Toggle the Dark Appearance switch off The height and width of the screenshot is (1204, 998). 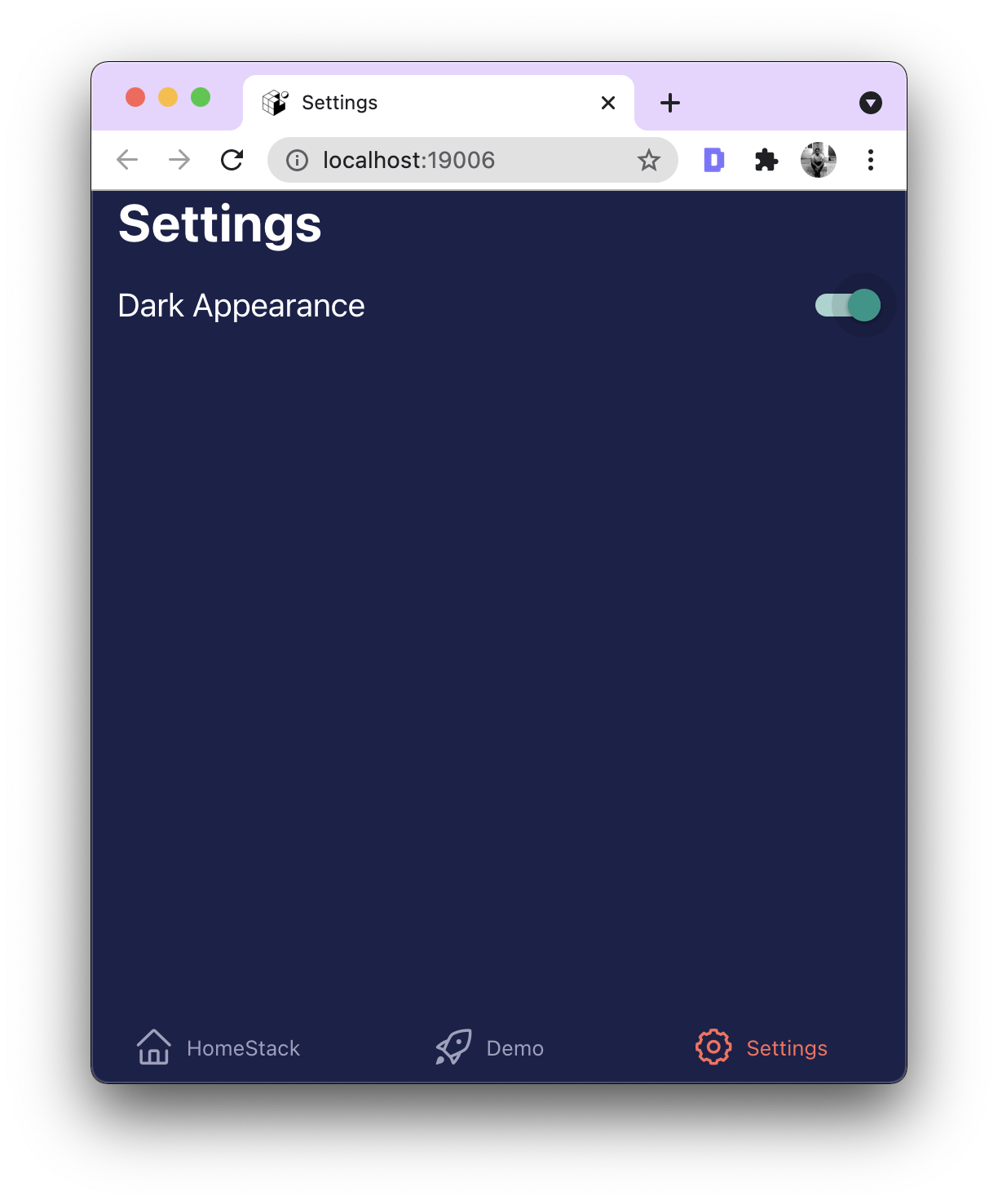pyautogui.click(x=848, y=305)
